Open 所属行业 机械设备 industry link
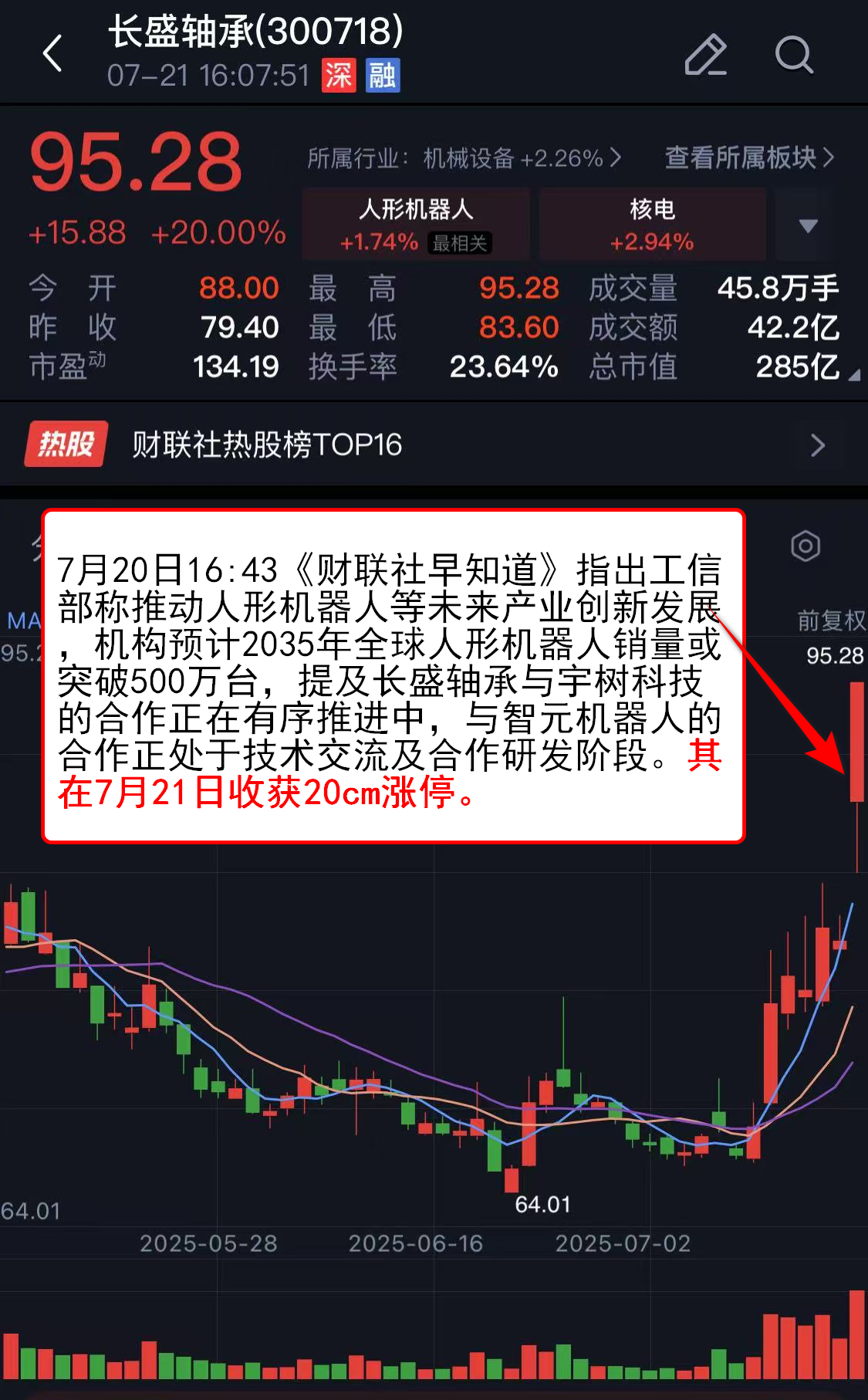The image size is (868, 1400). coord(464,158)
